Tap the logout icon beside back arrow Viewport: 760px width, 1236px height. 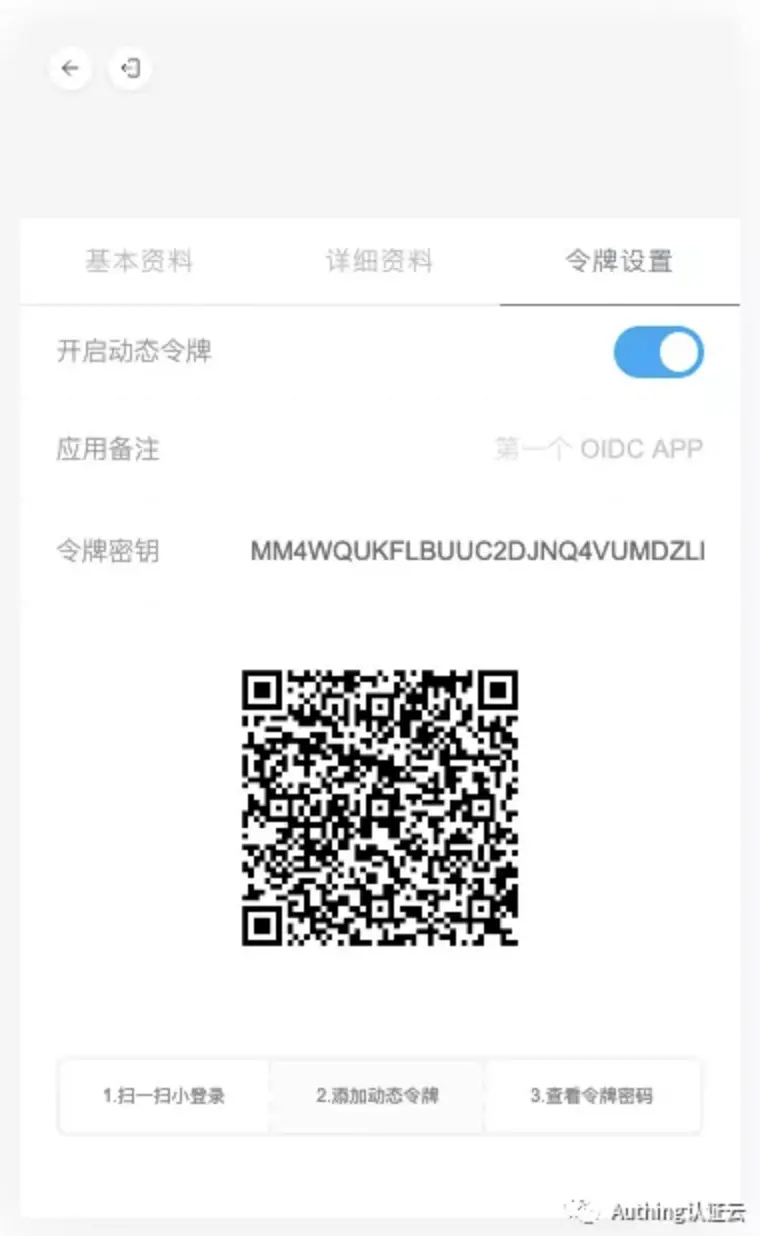(130, 69)
